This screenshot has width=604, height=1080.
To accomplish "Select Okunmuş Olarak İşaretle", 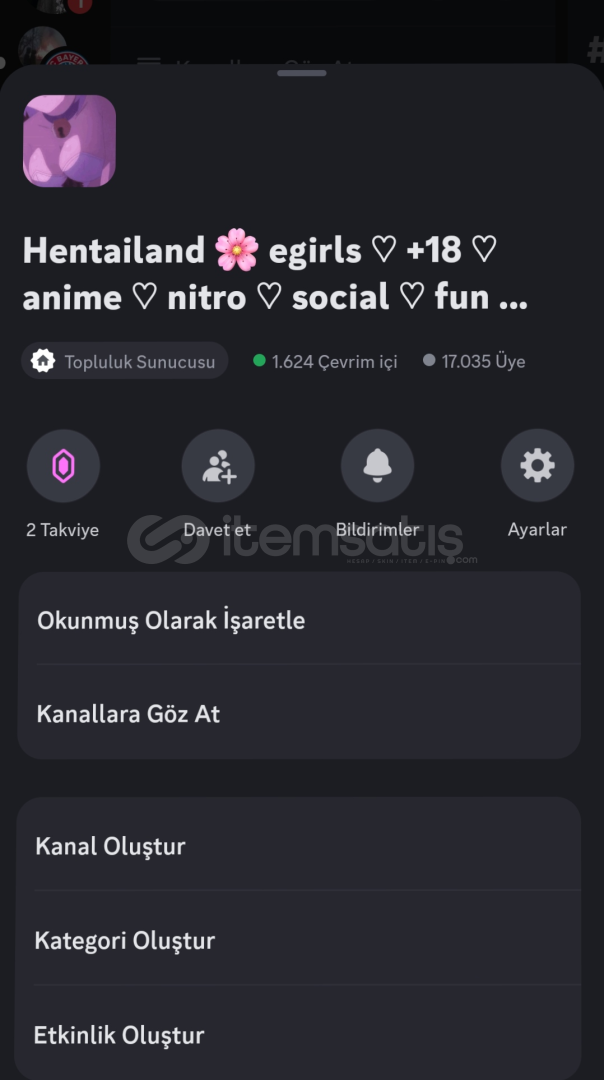I will pyautogui.click(x=299, y=620).
